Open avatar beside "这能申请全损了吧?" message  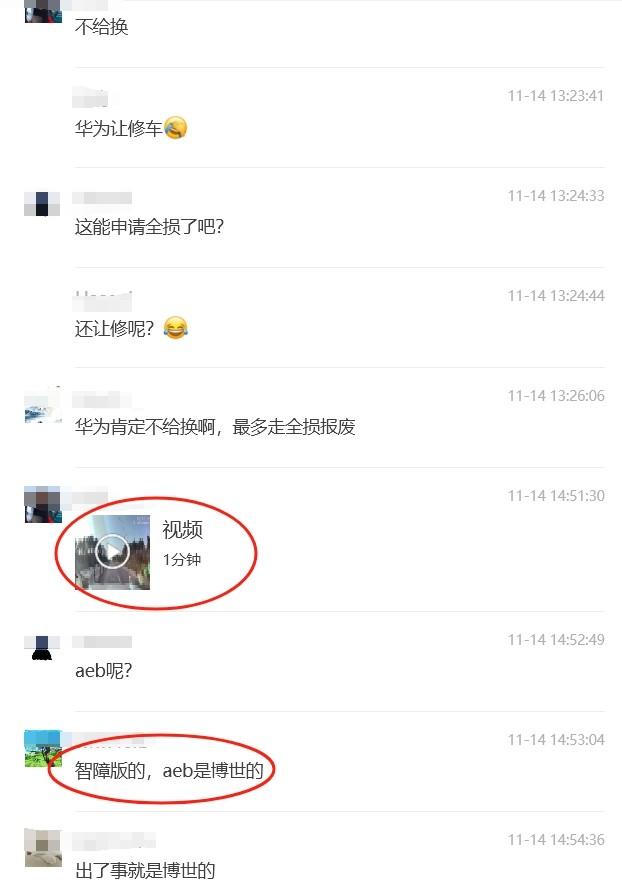42,203
